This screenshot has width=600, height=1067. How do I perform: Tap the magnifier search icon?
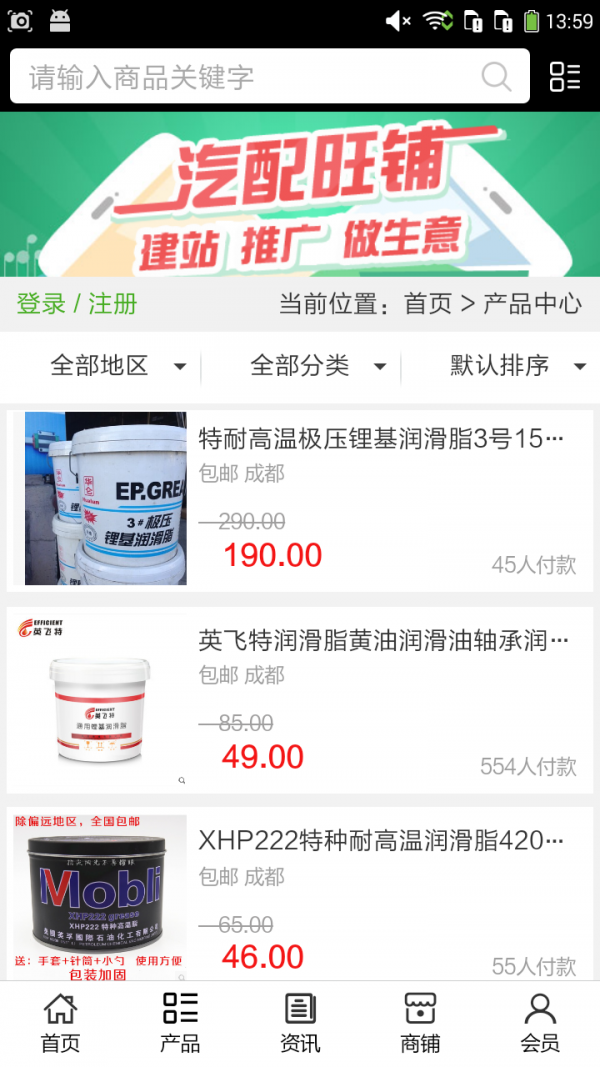tap(496, 76)
